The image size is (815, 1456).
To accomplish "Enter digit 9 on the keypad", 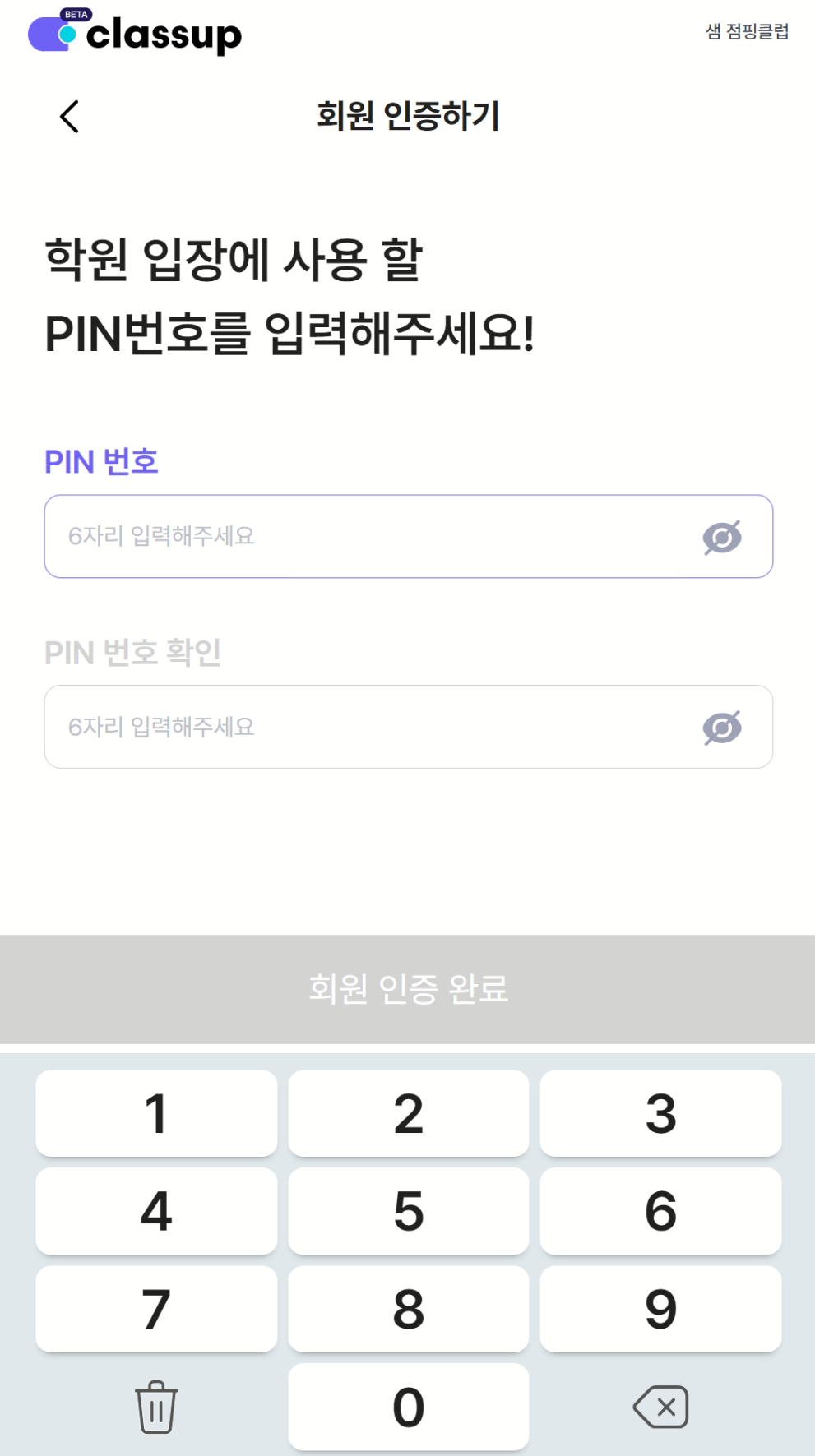I will pos(660,1310).
